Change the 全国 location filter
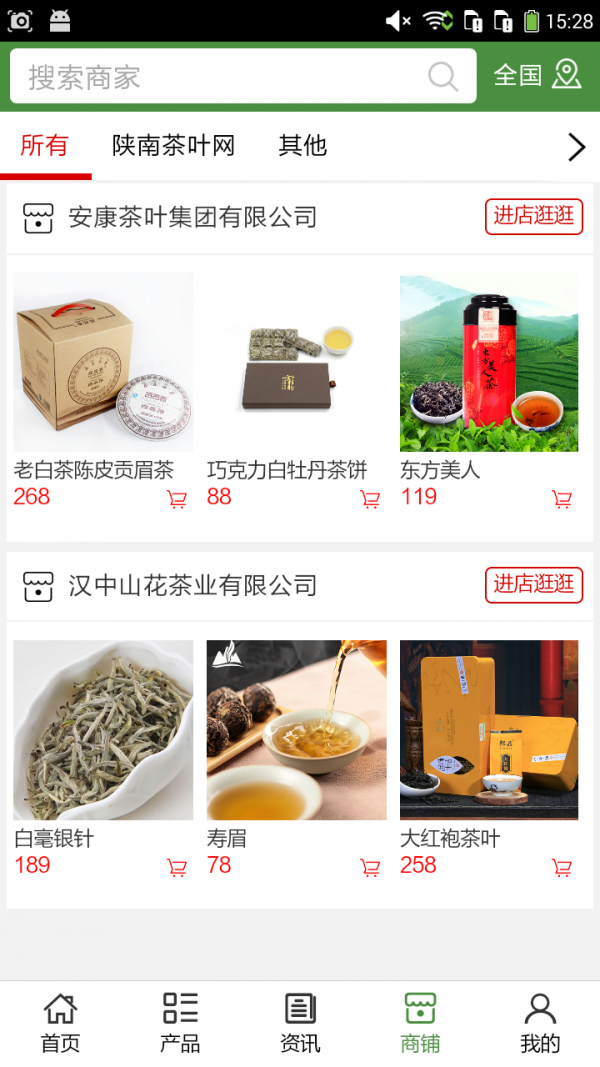The height and width of the screenshot is (1067, 600). (x=537, y=76)
